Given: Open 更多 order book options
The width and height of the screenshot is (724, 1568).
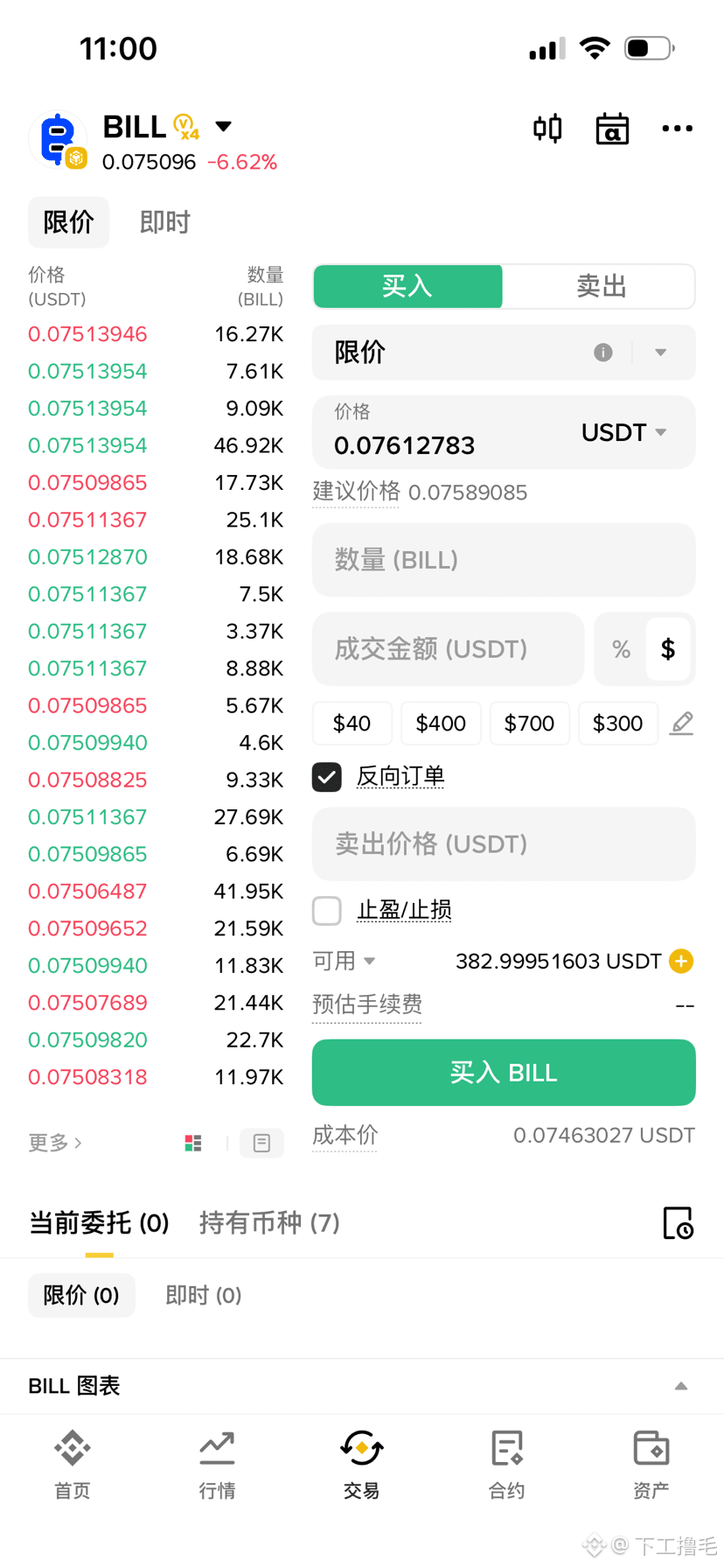Looking at the screenshot, I should (55, 1143).
